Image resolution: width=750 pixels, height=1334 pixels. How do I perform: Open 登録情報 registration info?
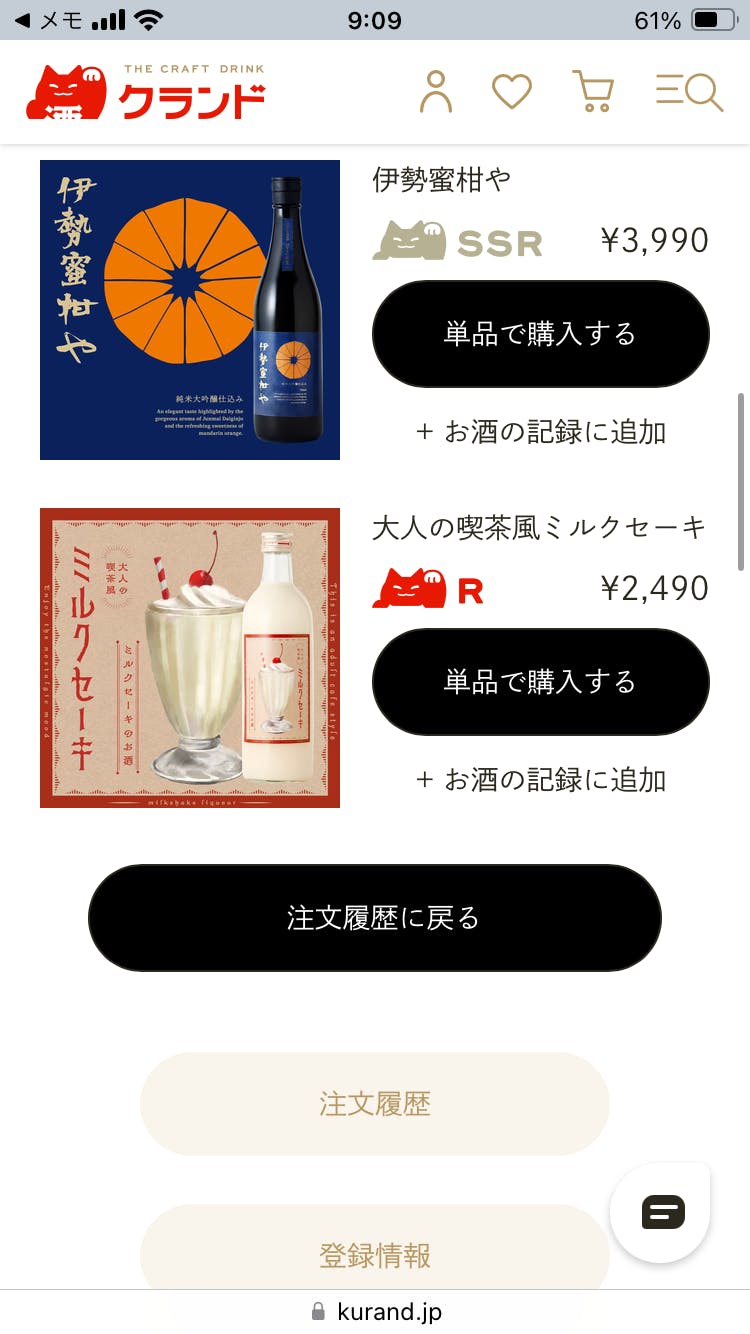(375, 1255)
